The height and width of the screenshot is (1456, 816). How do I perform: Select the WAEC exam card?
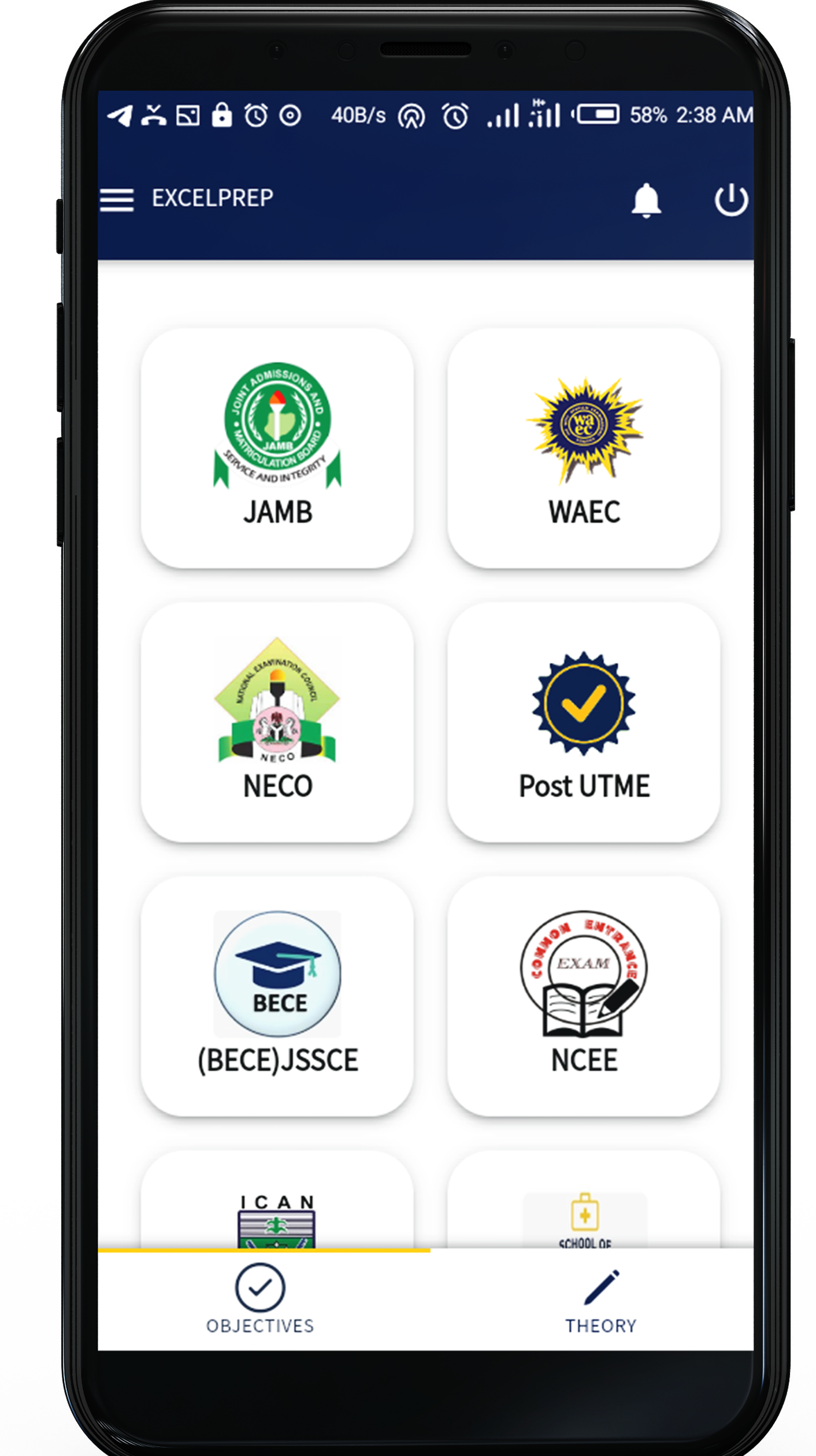[x=584, y=448]
